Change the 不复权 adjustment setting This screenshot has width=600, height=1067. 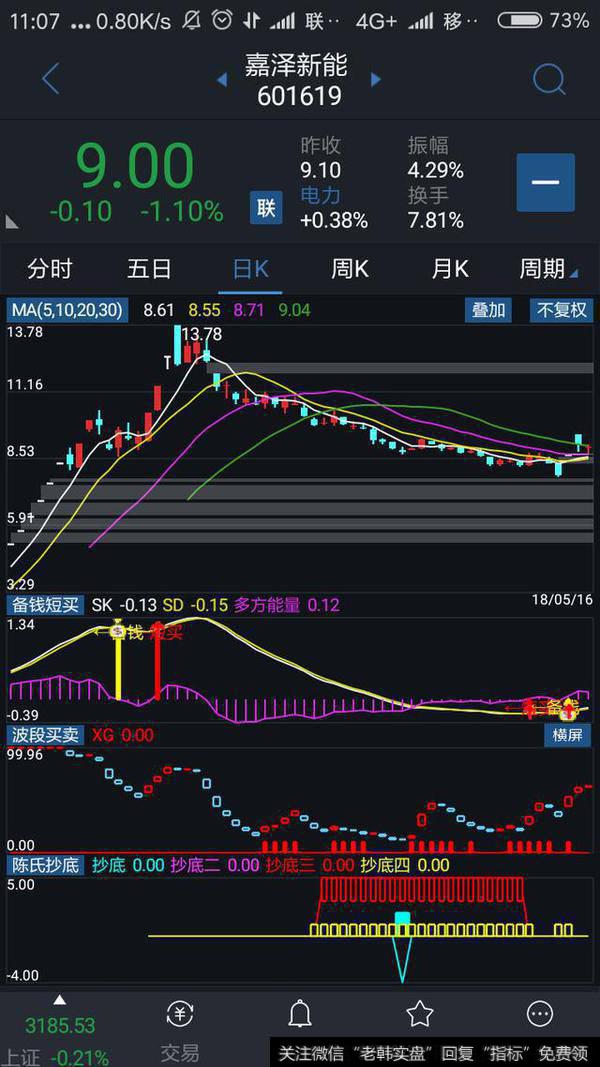click(561, 310)
